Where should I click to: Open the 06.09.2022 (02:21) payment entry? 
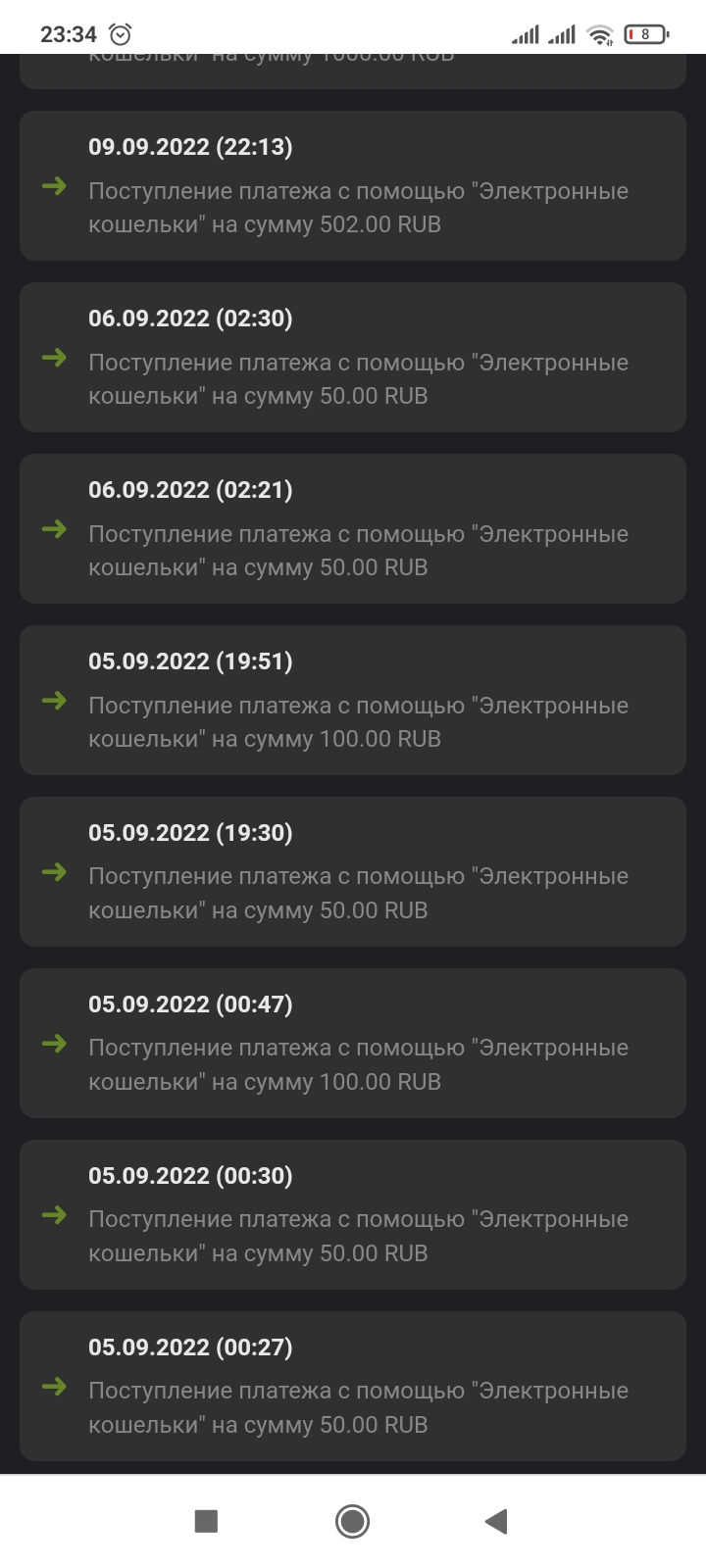(353, 528)
